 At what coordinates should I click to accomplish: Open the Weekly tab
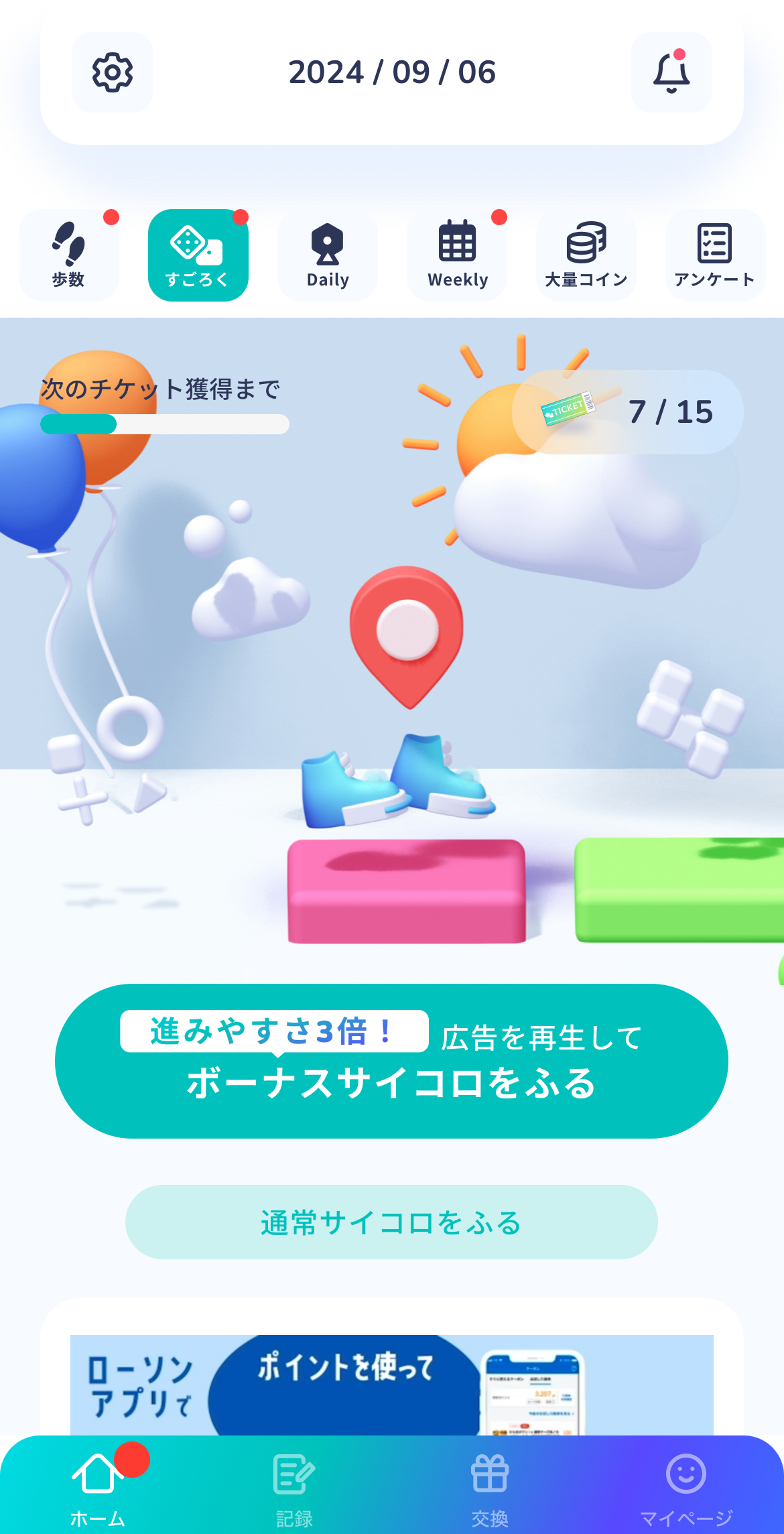point(457,255)
